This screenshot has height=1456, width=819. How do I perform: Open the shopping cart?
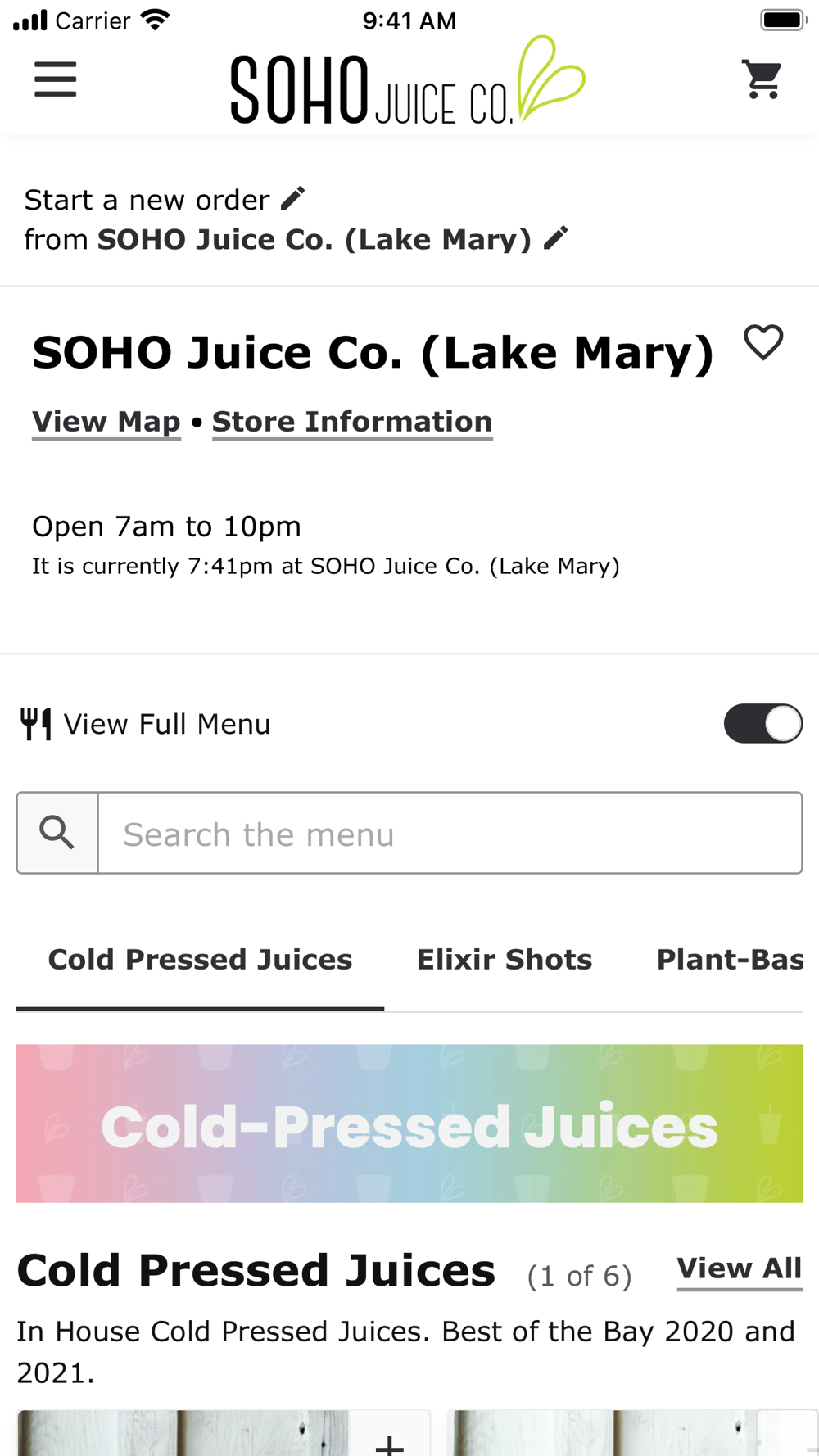click(762, 79)
